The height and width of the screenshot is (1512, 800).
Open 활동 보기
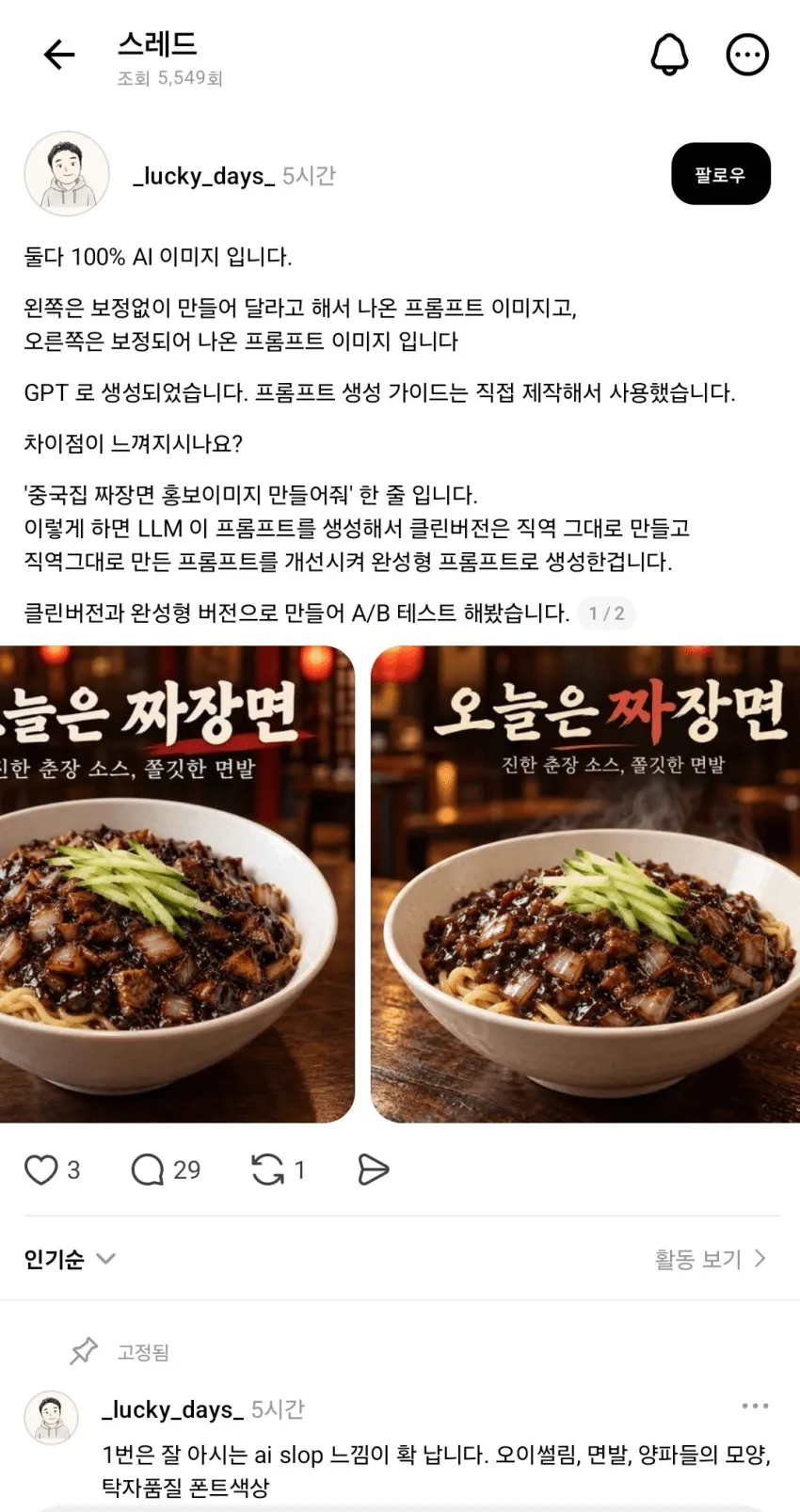click(711, 1259)
